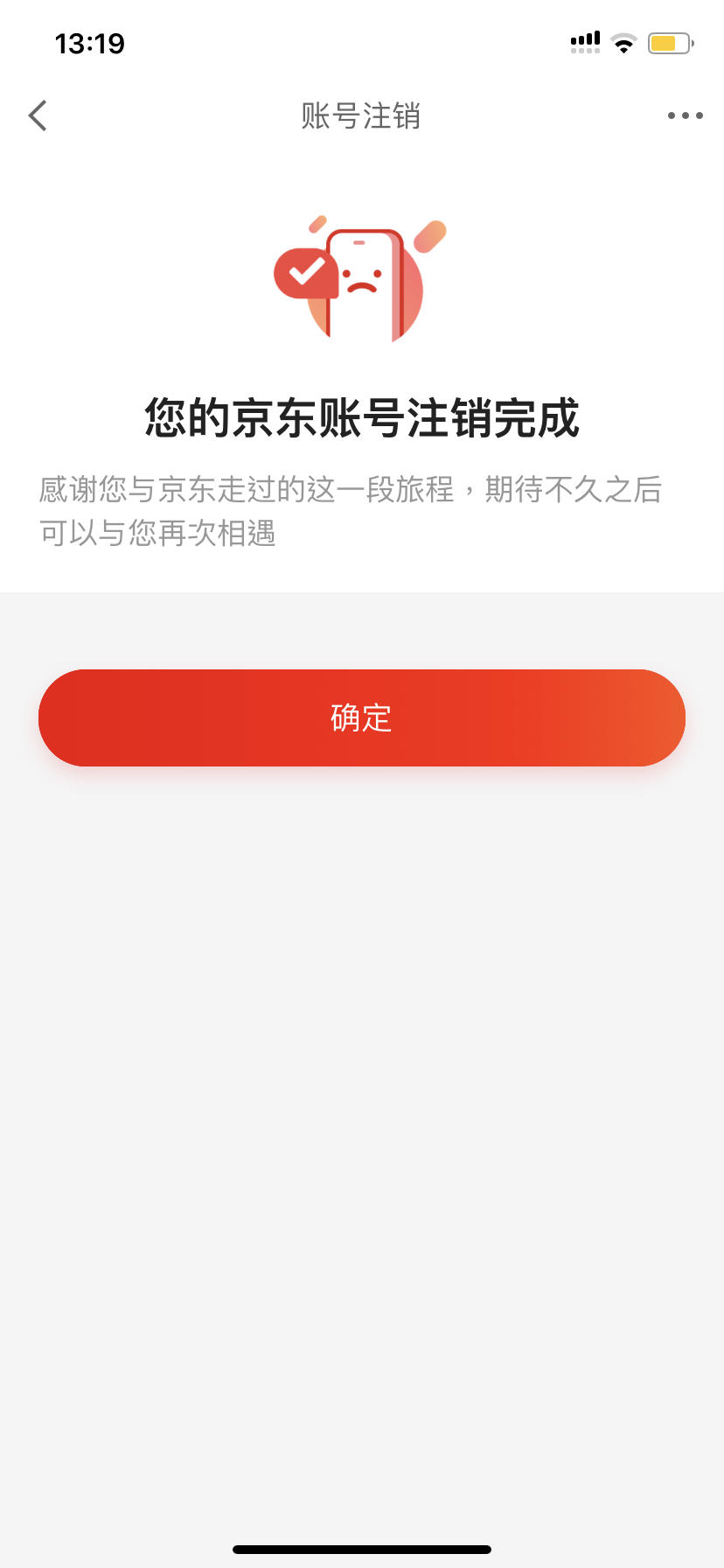Tap the Wi-Fi icon in the status bar
The image size is (724, 1568).
coord(623,42)
